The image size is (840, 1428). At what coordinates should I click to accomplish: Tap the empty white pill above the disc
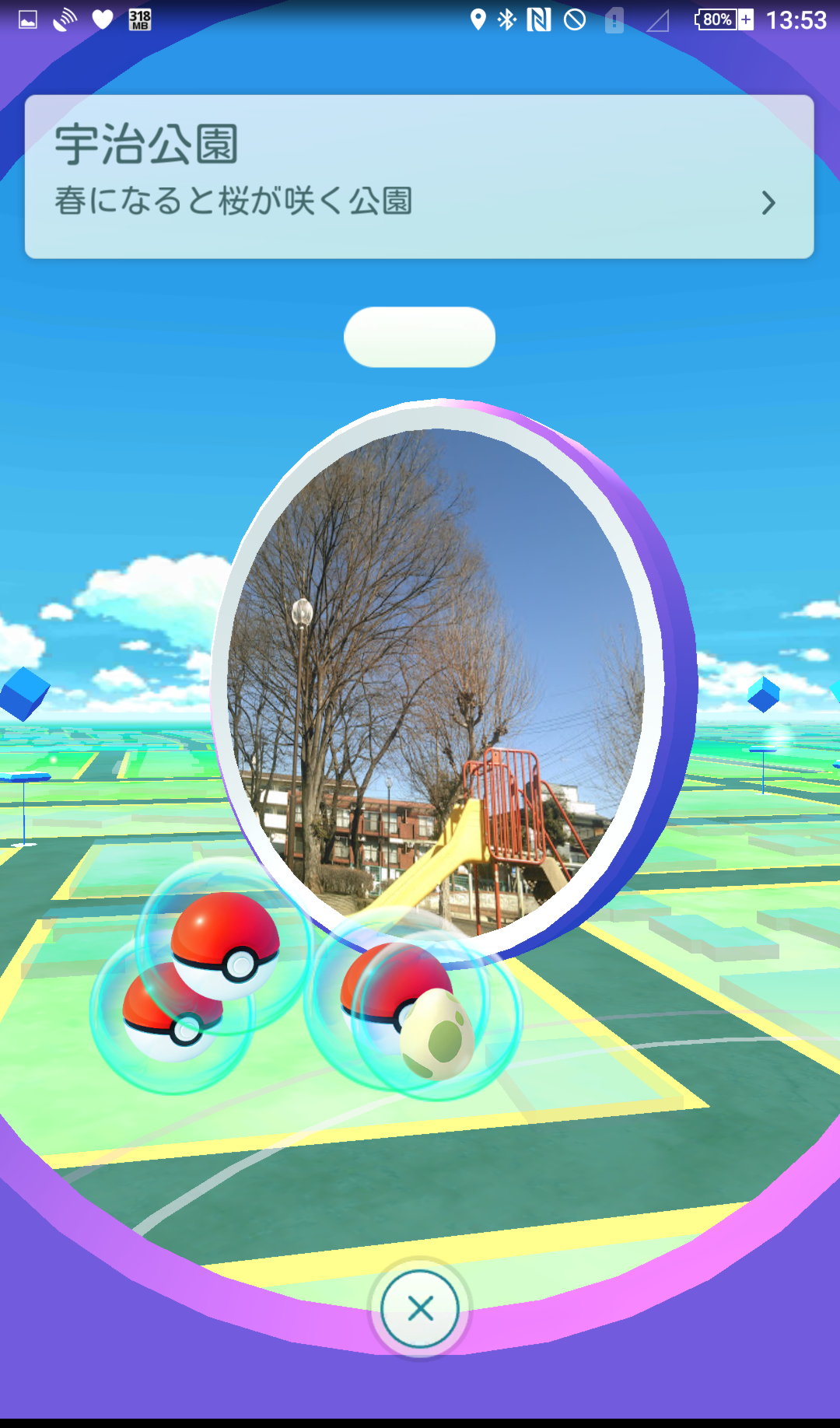coord(419,337)
